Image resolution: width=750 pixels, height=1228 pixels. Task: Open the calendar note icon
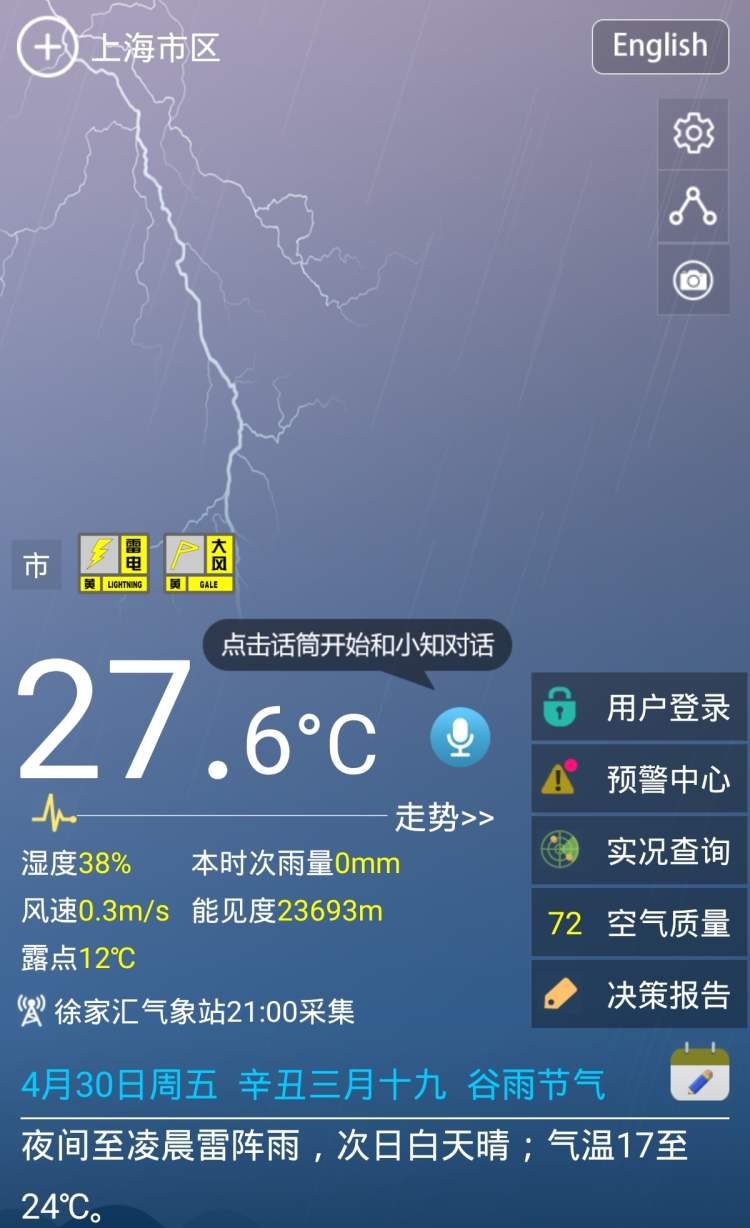tap(699, 1073)
